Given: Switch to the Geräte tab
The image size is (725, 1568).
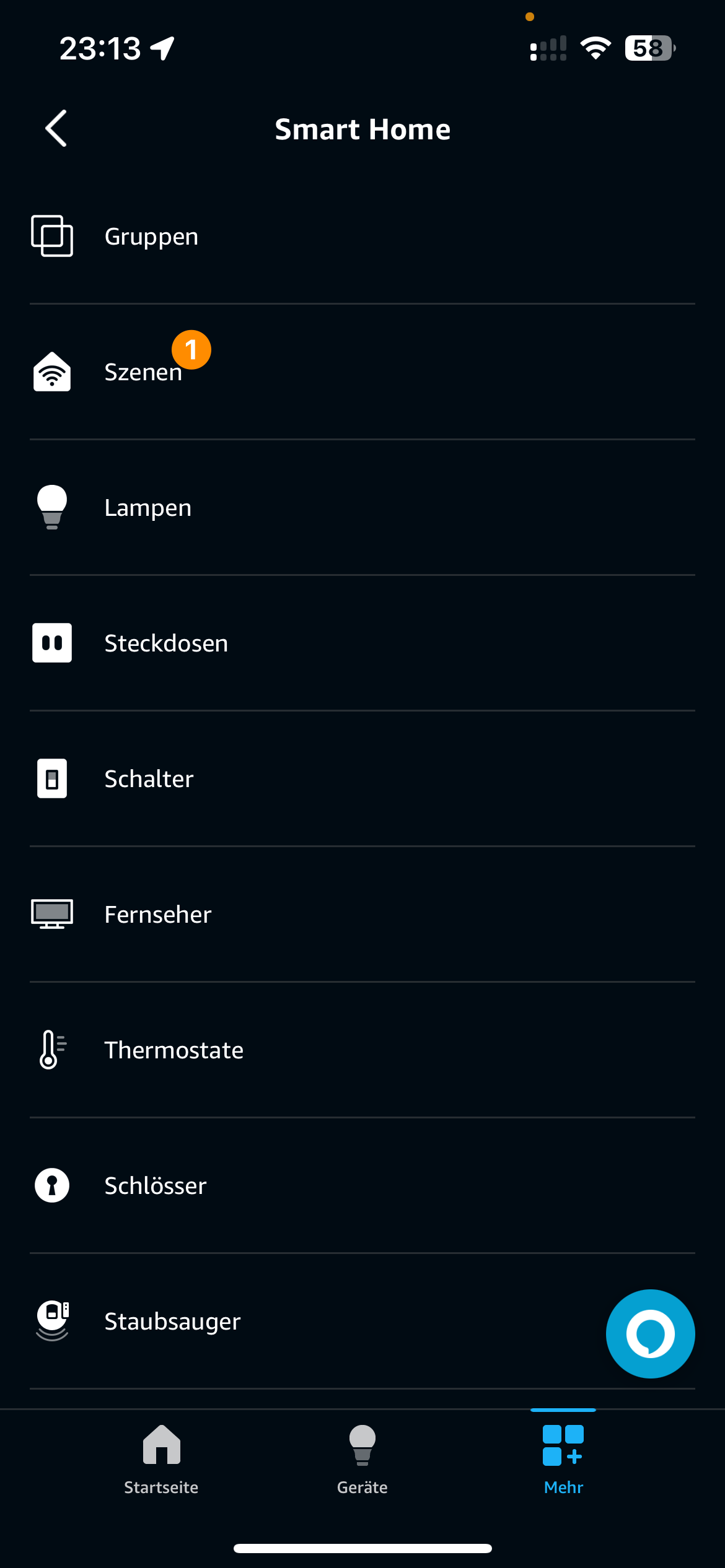Looking at the screenshot, I should 362,1460.
